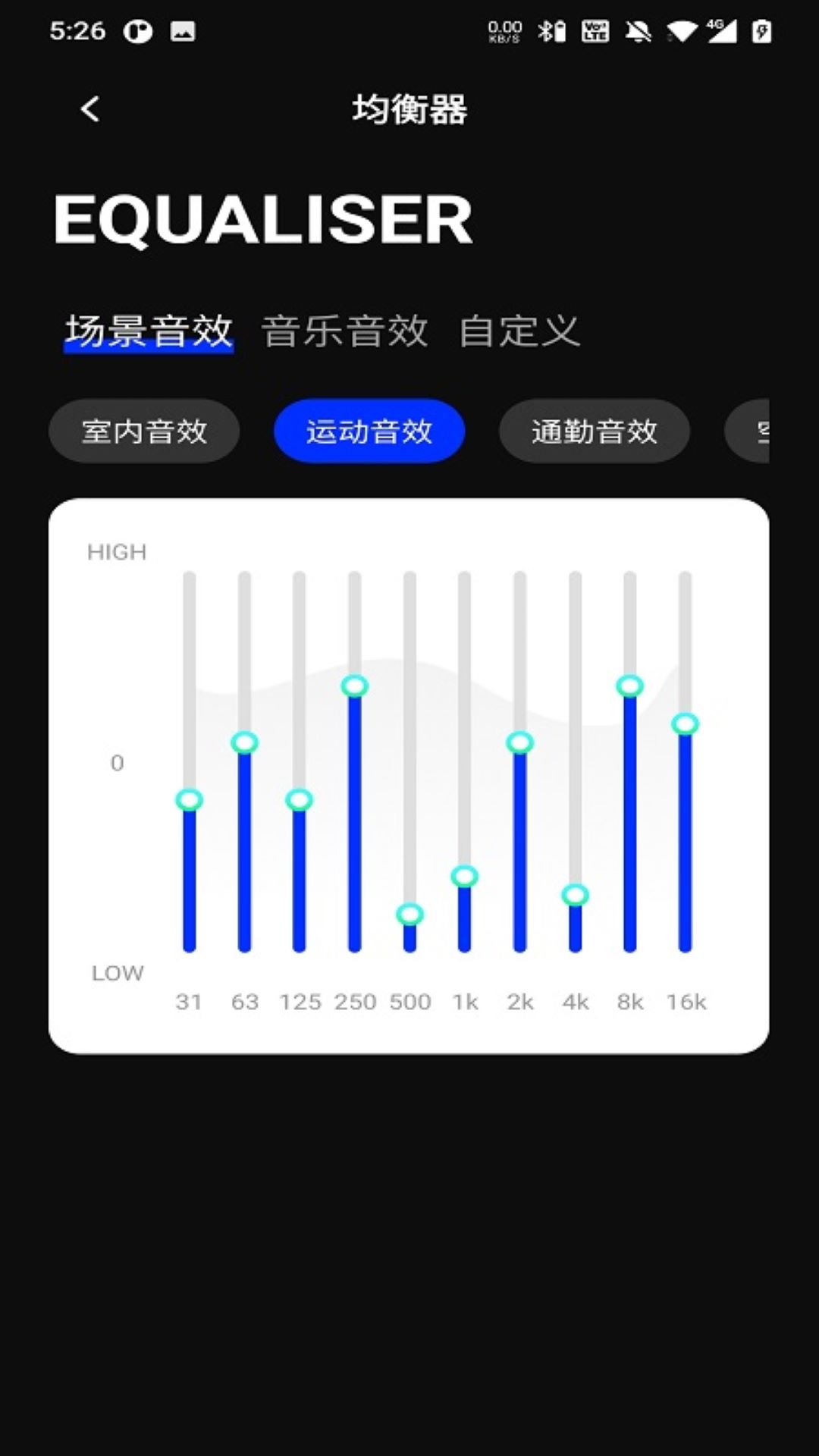The image size is (819, 1456).
Task: Tap the 8k slider handle
Action: [630, 686]
